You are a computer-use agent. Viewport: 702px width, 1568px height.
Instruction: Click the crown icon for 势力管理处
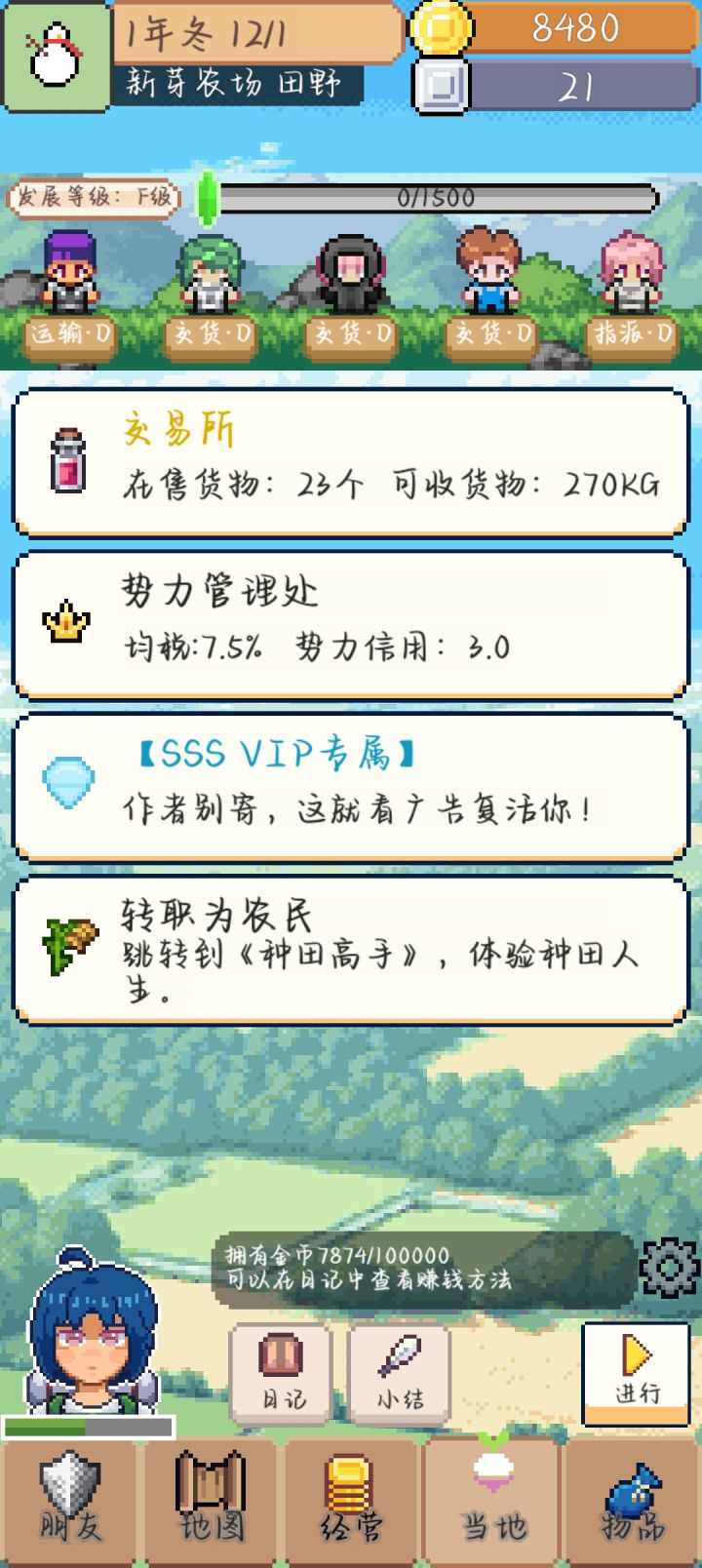[x=64, y=625]
